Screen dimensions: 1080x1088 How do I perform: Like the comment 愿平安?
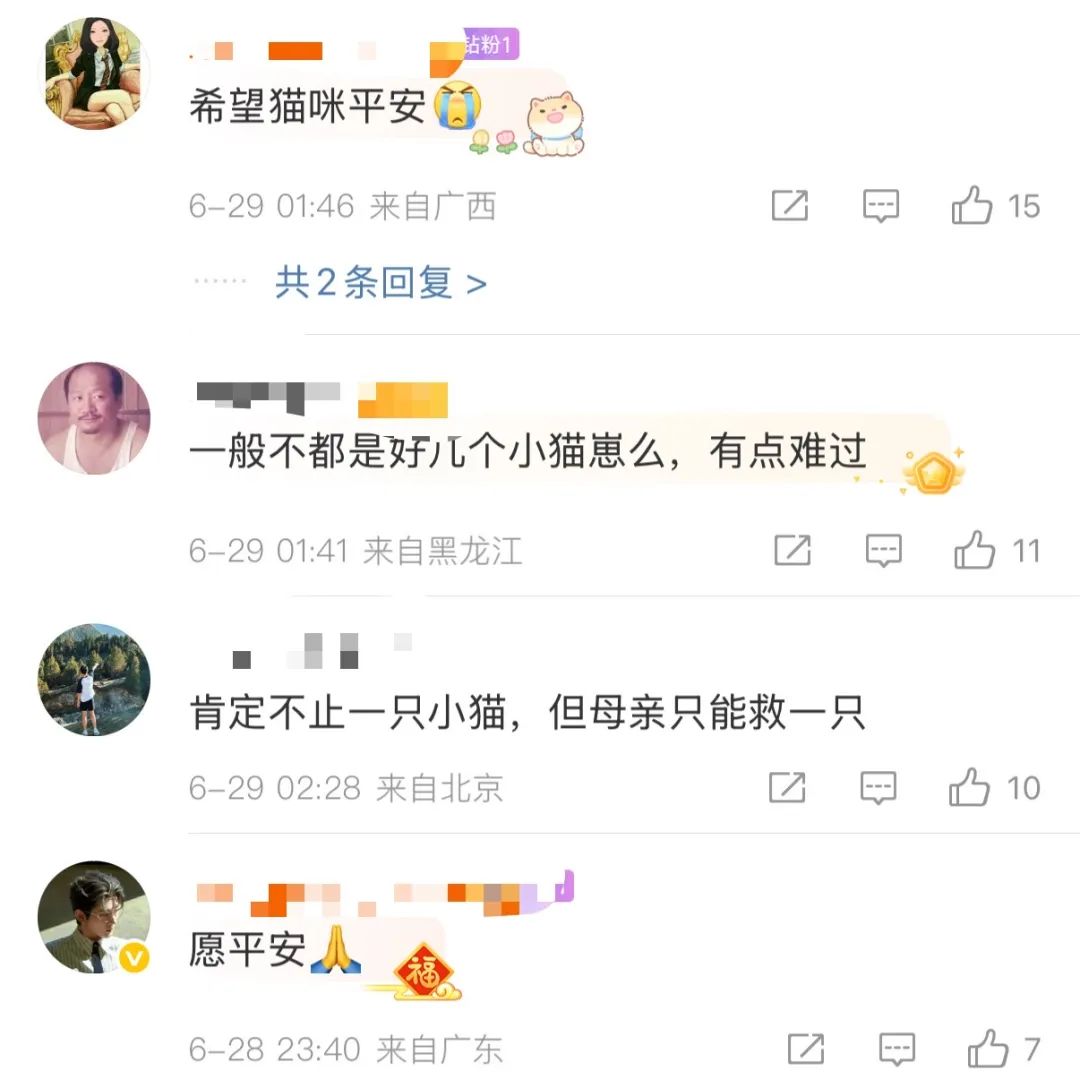pos(988,1050)
